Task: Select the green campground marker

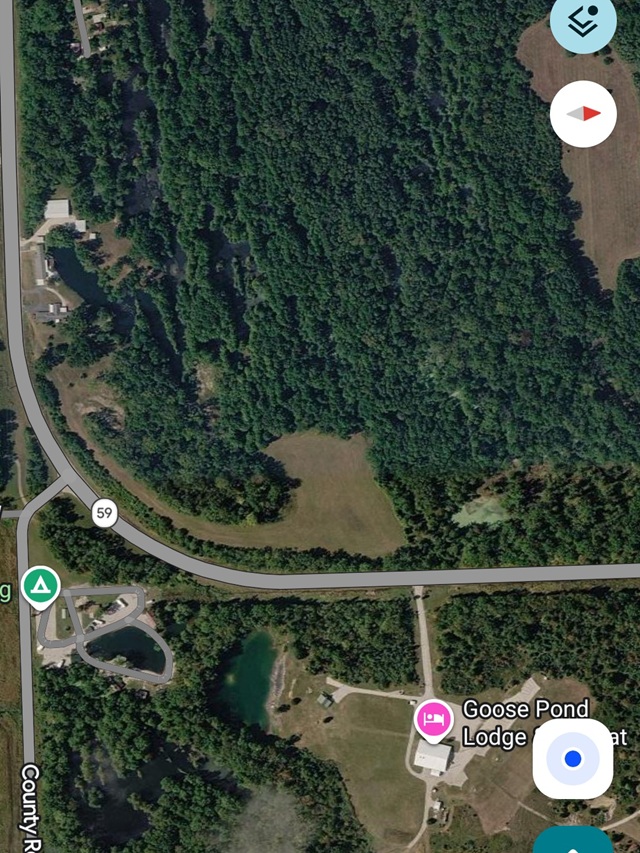Action: [x=40, y=586]
